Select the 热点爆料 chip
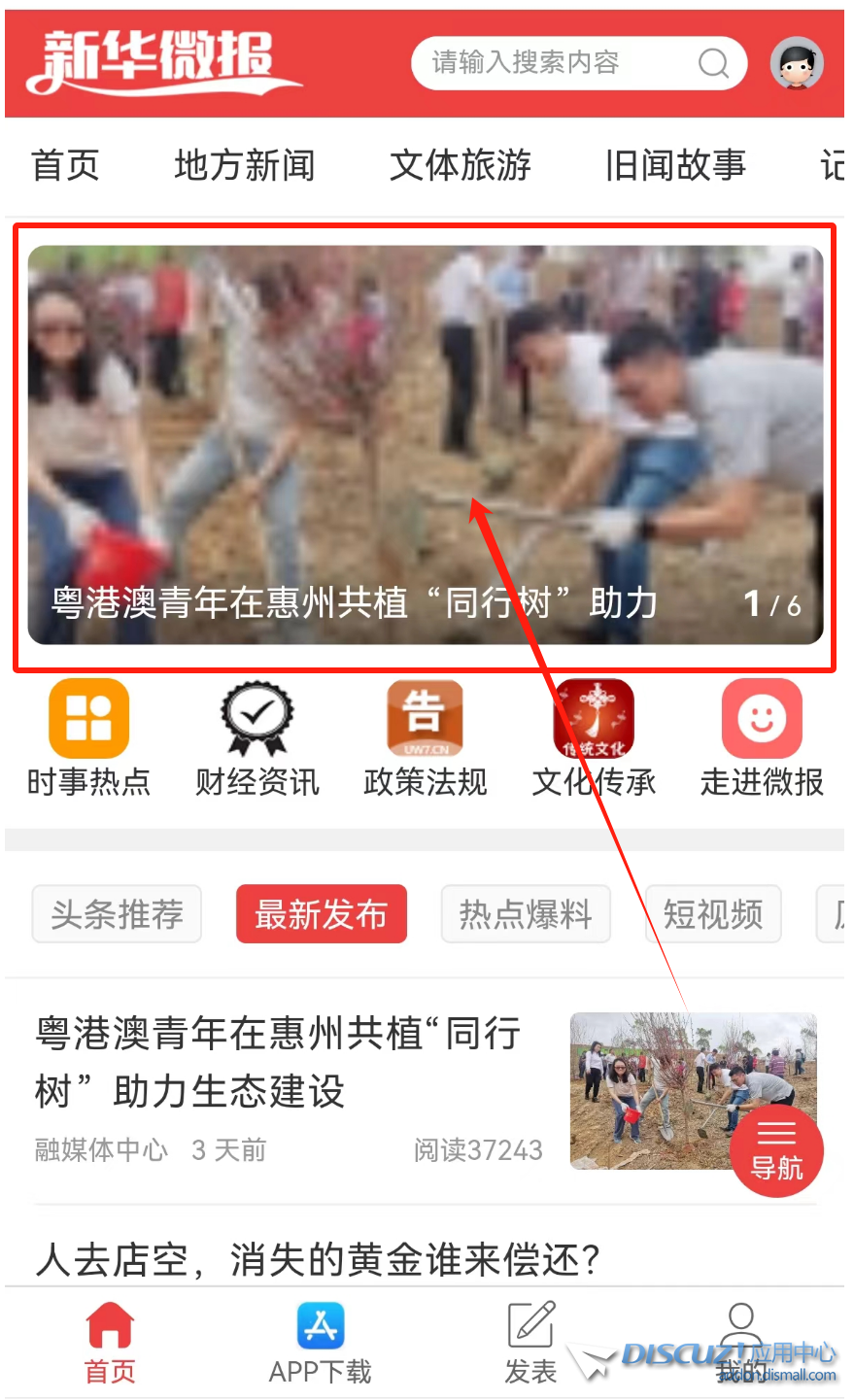The image size is (854, 1400). pyautogui.click(x=526, y=914)
